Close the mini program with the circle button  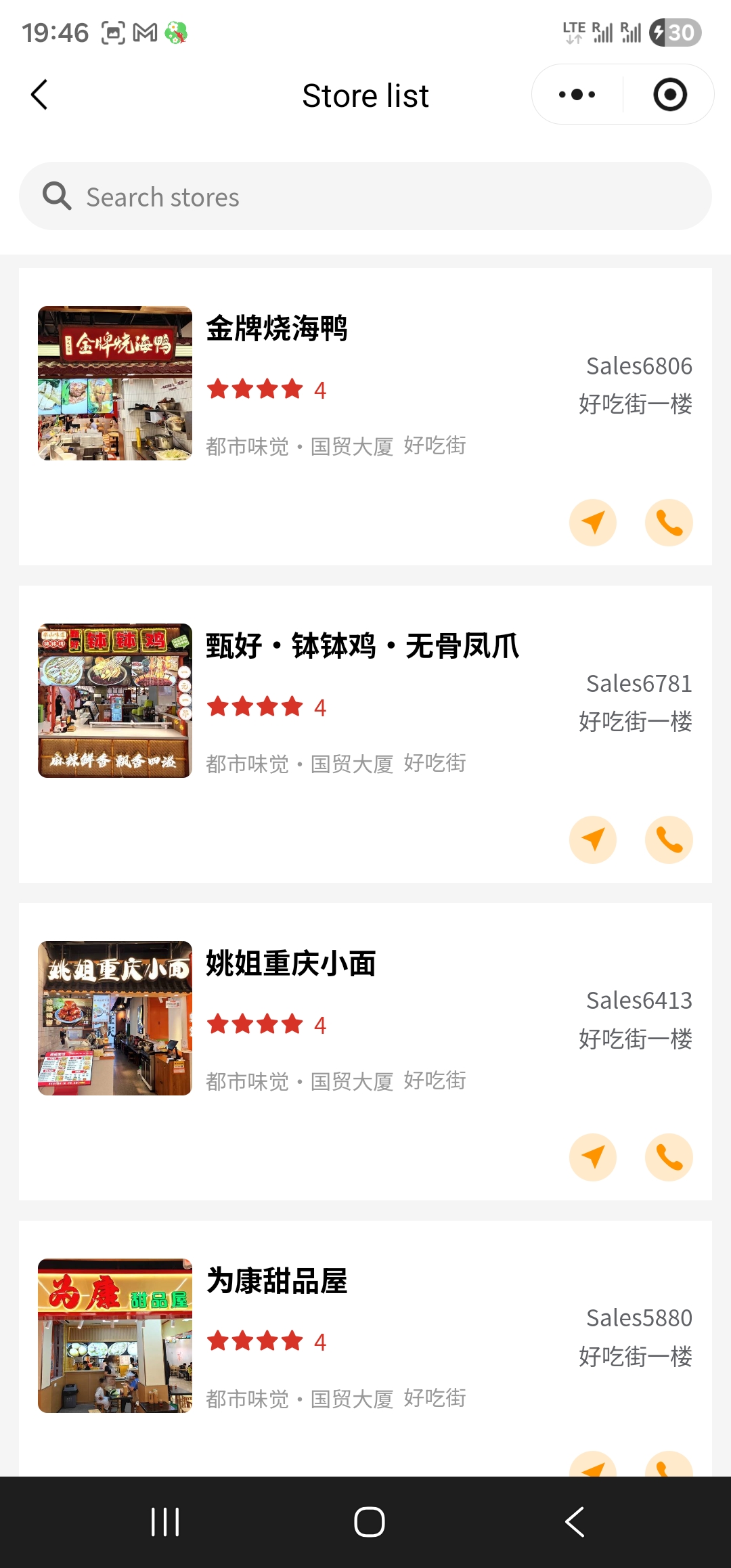[669, 95]
